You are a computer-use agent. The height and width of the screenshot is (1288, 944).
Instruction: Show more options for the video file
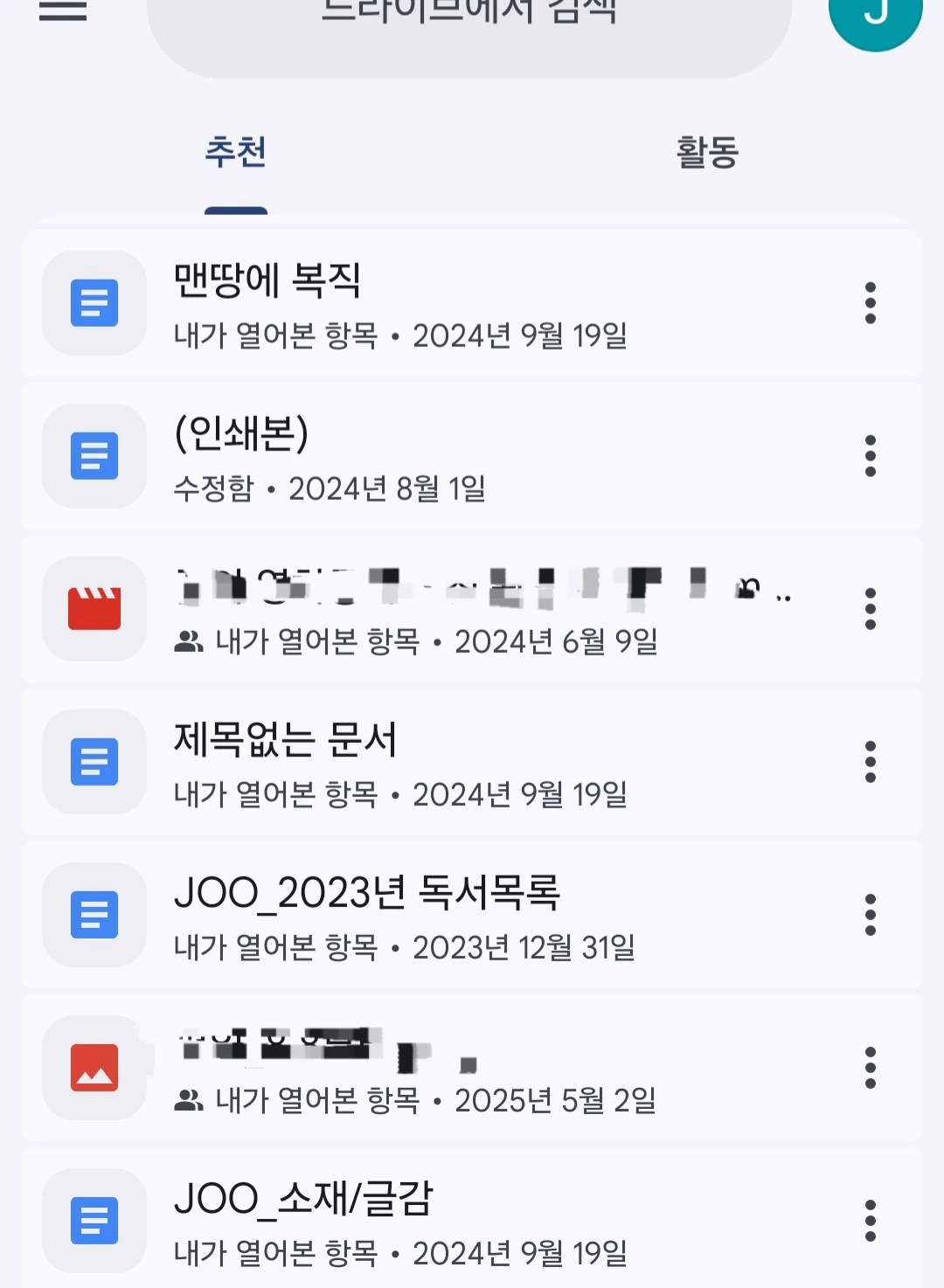click(x=870, y=609)
